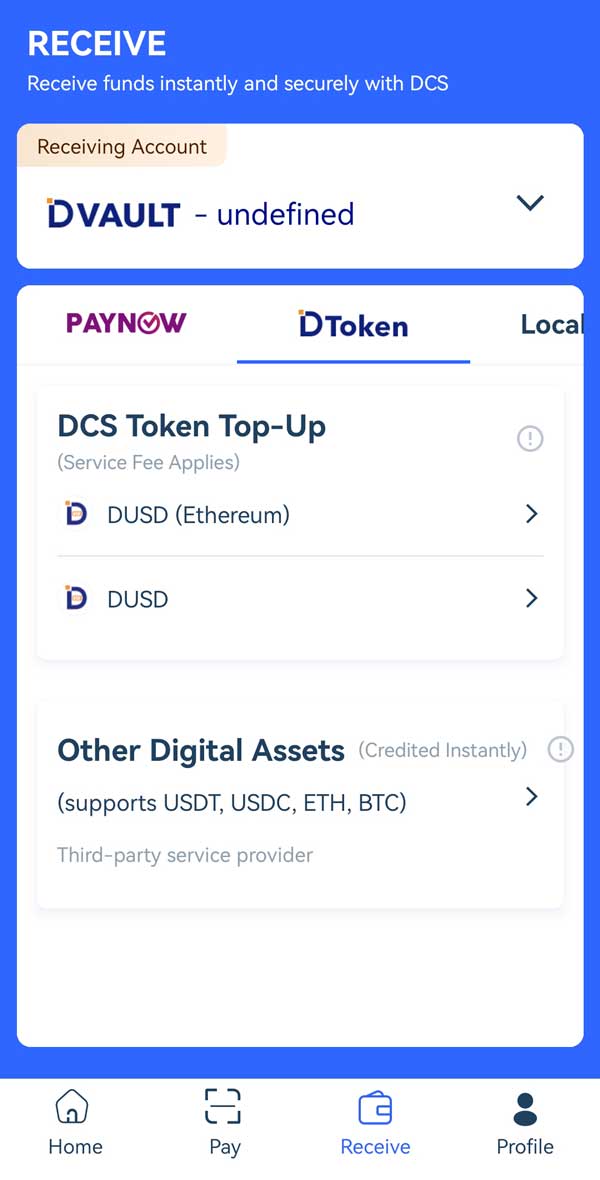Screen dimensions: 600x1180
Task: Choose the plain DUSD top-up row
Action: tap(300, 599)
